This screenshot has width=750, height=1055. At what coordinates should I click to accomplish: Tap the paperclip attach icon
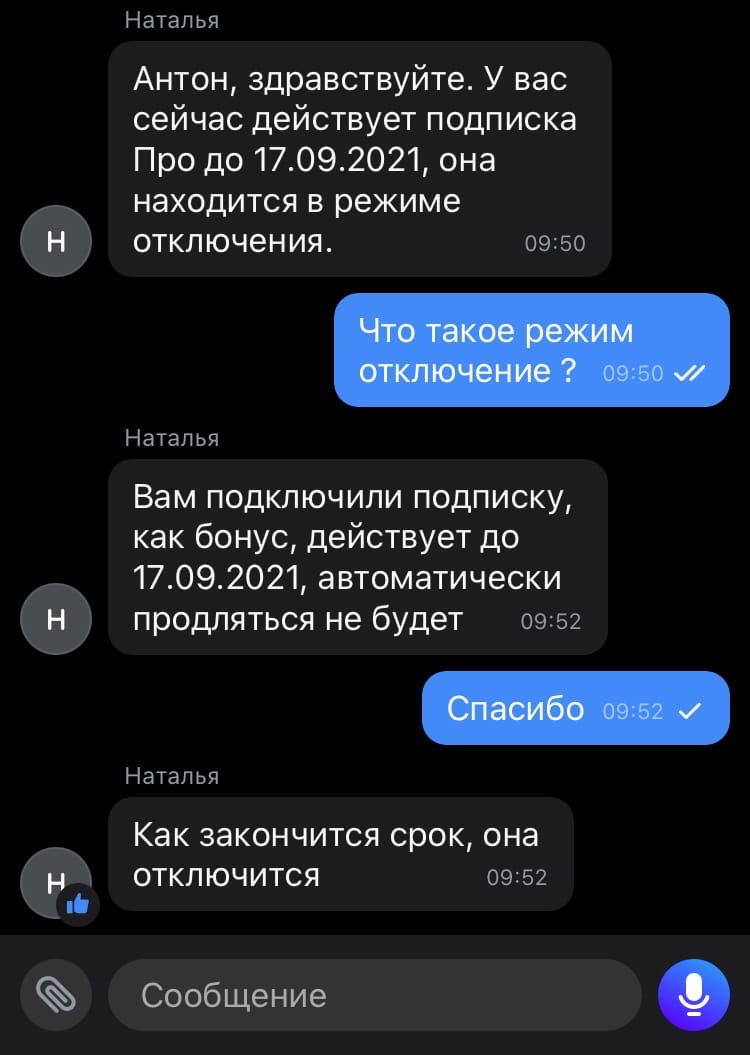coord(56,994)
